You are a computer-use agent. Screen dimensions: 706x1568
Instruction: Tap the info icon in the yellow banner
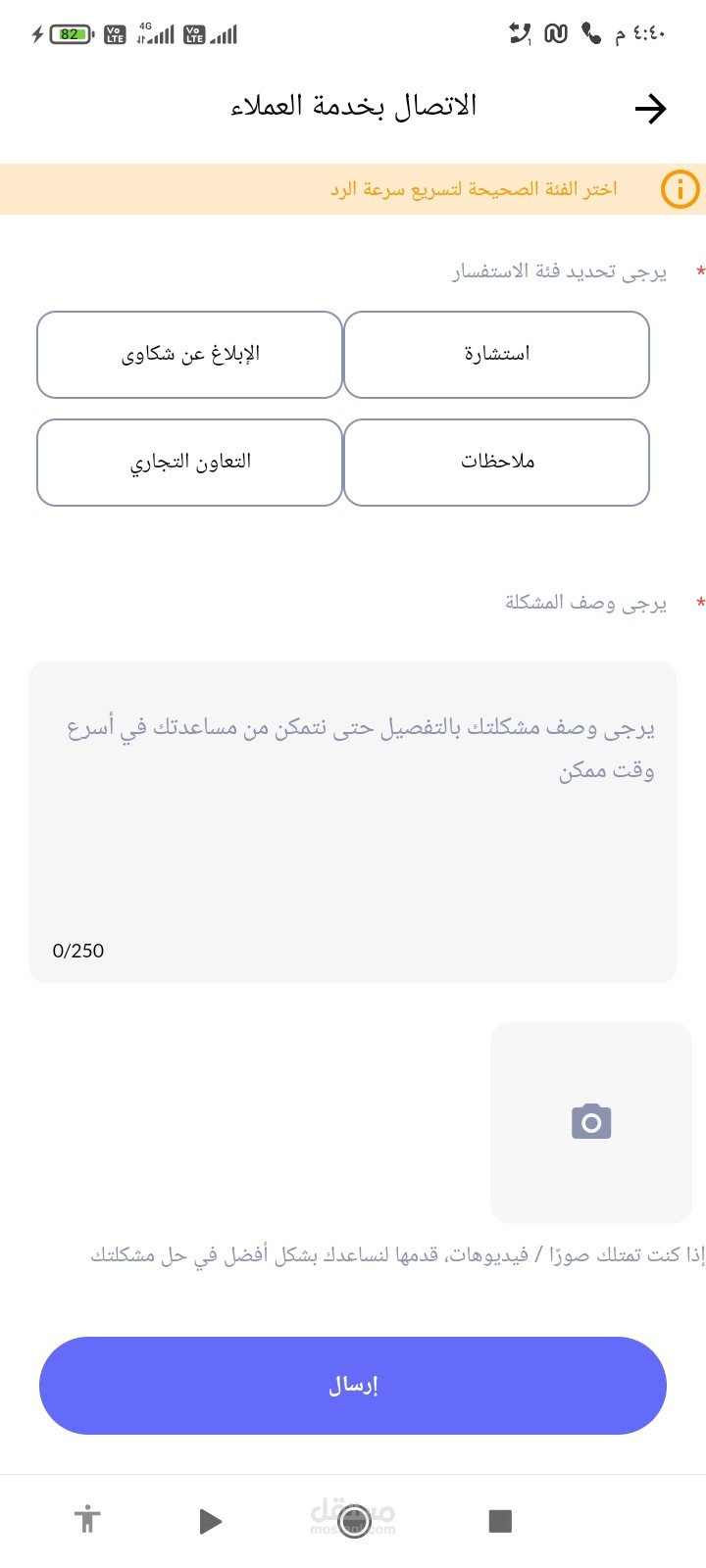681,188
